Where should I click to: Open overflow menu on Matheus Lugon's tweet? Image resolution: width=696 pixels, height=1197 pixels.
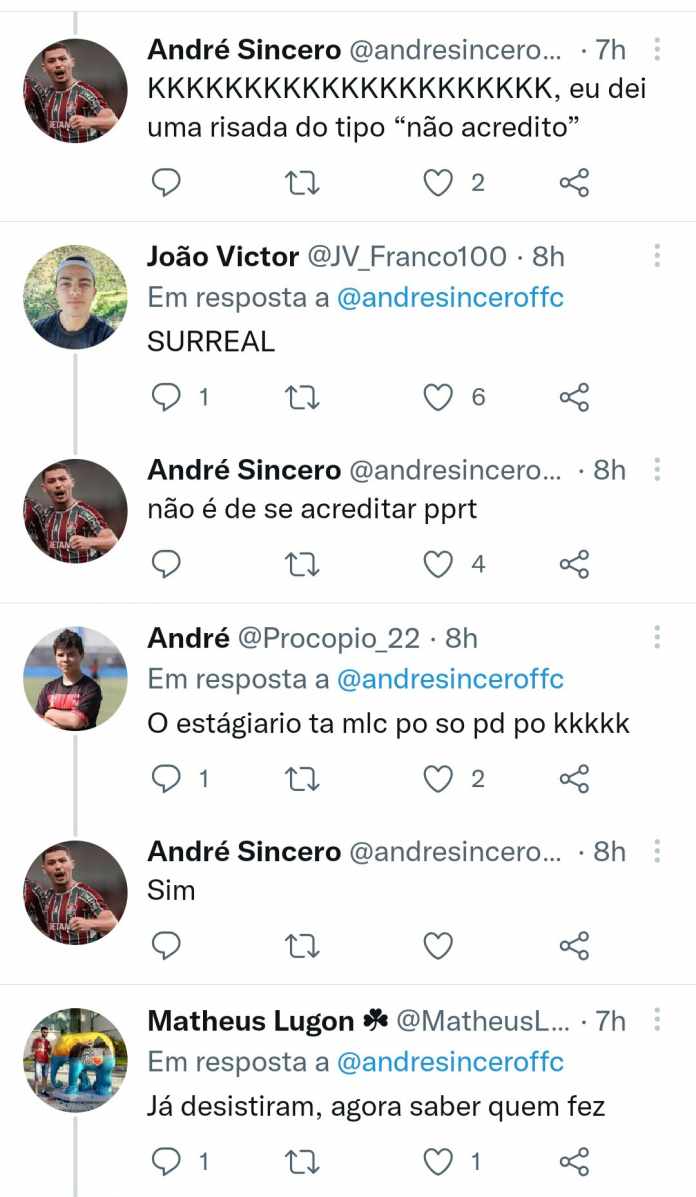(657, 1020)
